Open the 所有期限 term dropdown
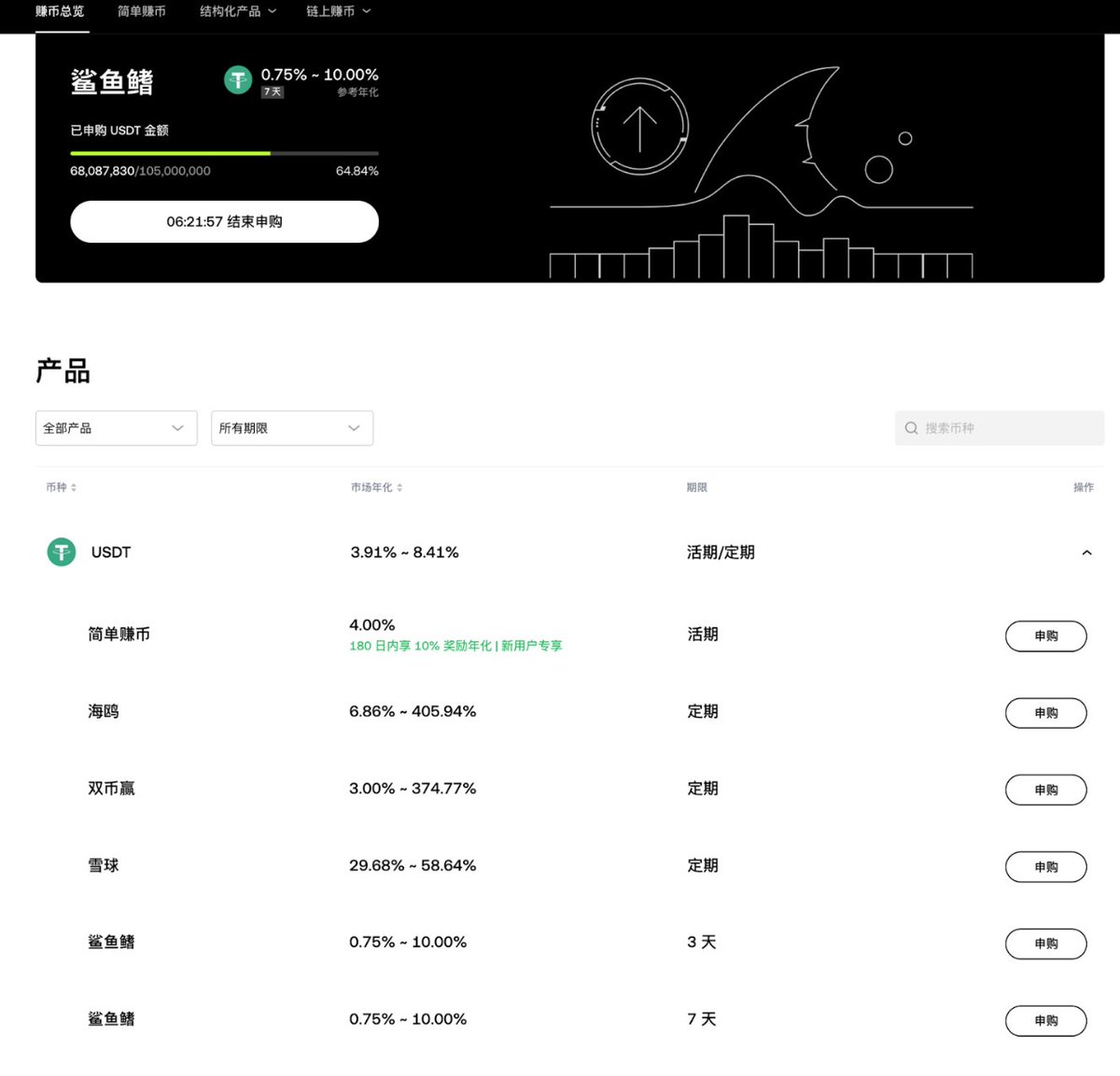This screenshot has width=1120, height=1076. point(291,428)
